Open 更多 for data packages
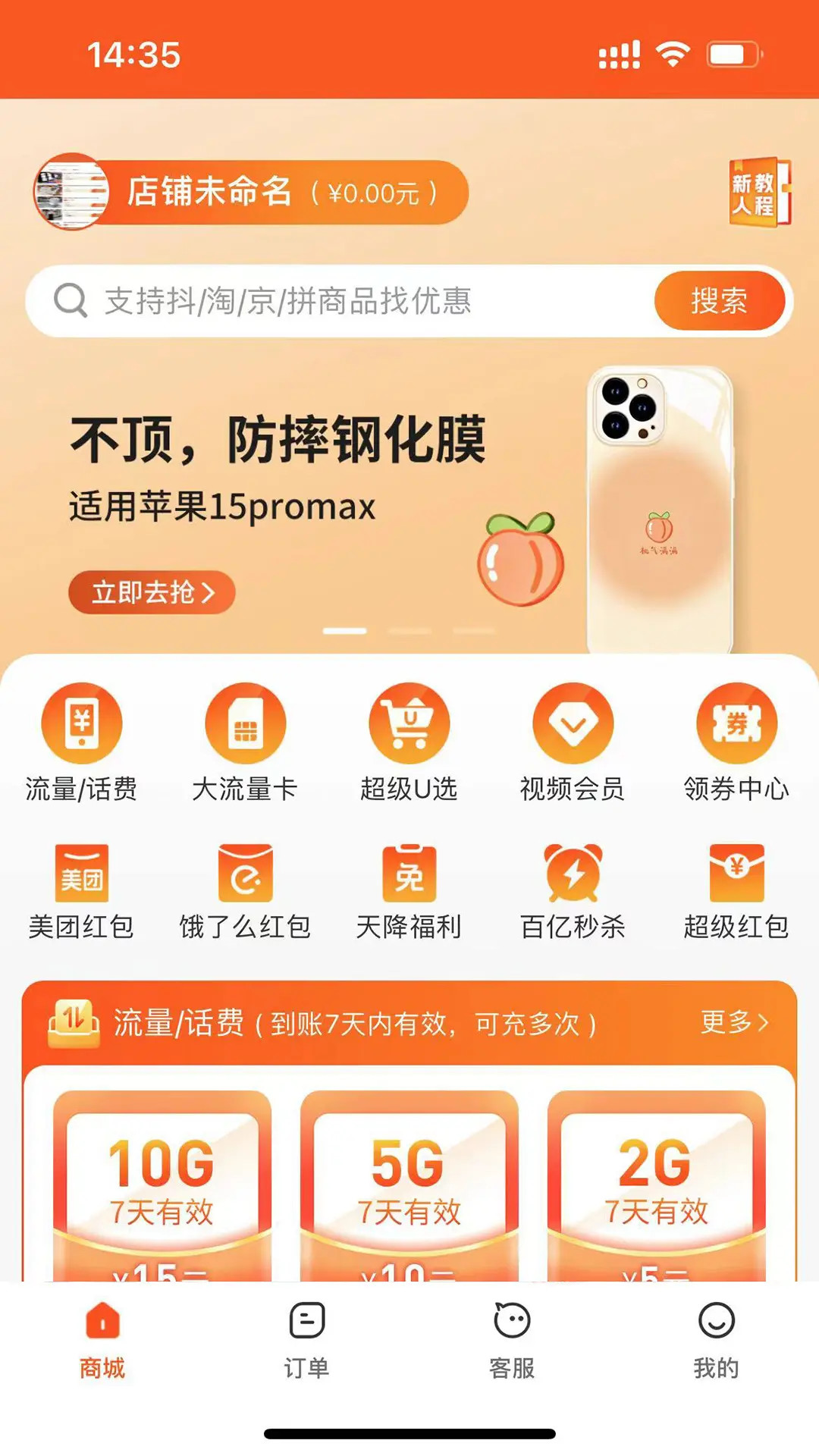The width and height of the screenshot is (819, 1456). click(x=733, y=1022)
